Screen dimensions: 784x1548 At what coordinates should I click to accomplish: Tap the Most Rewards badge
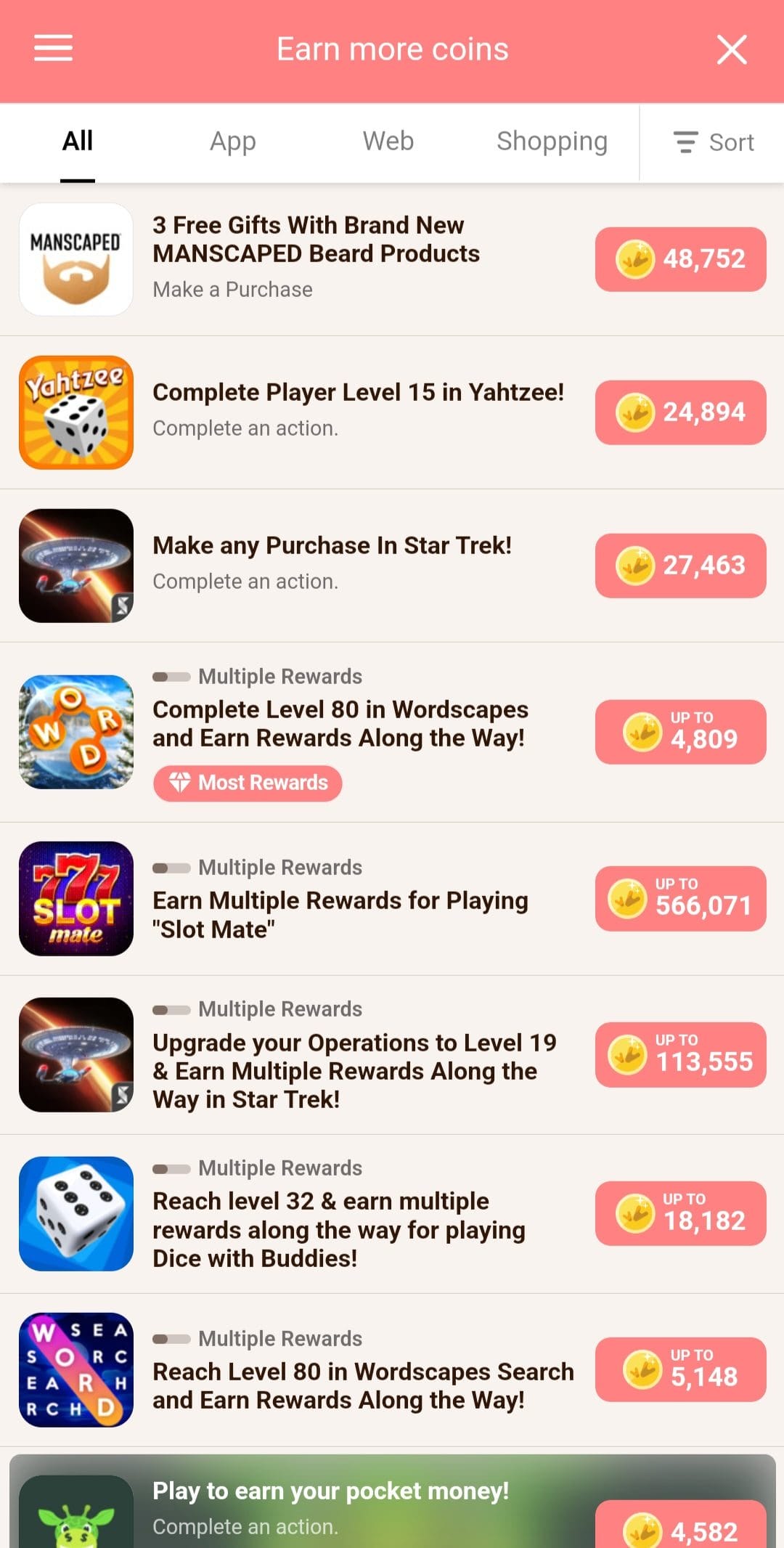coord(248,783)
